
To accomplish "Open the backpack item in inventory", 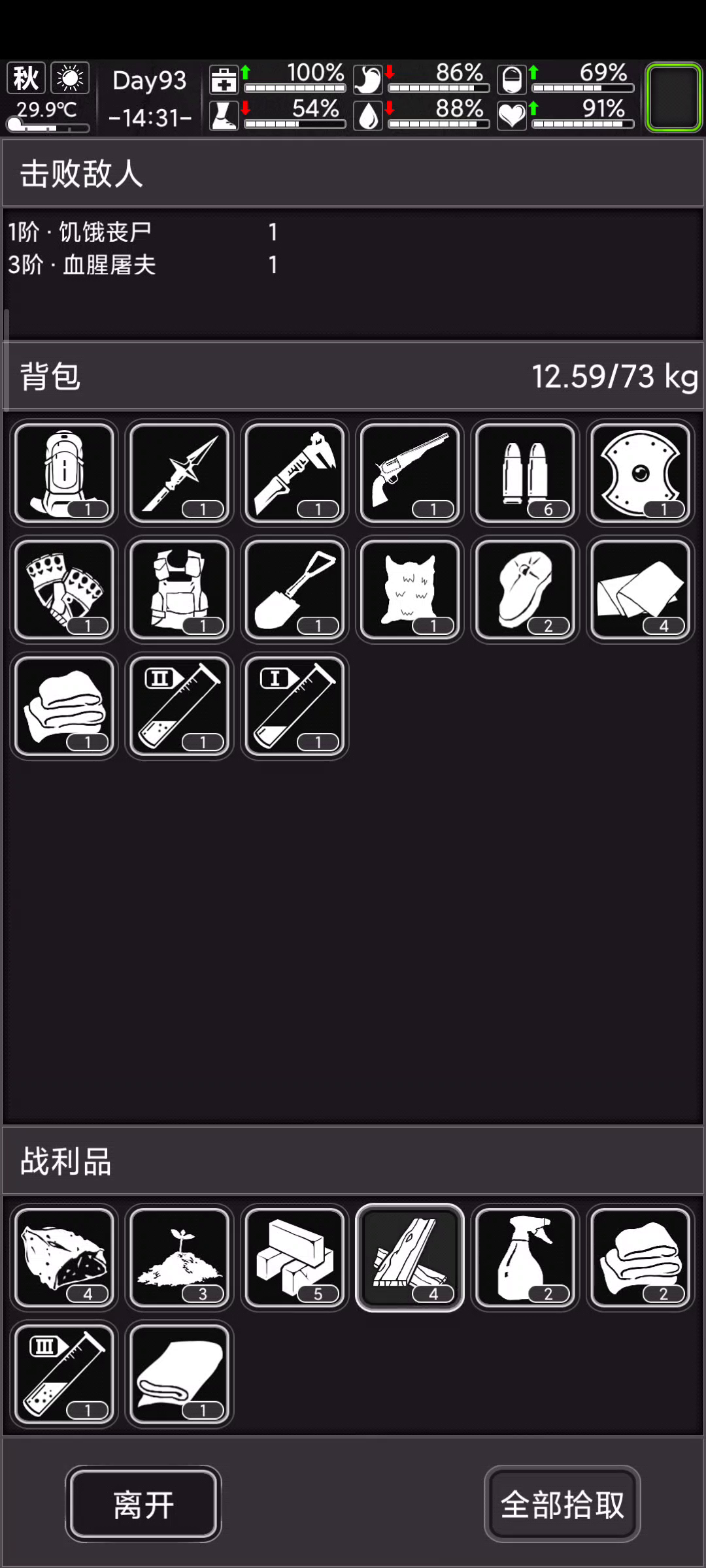I will tap(64, 473).
